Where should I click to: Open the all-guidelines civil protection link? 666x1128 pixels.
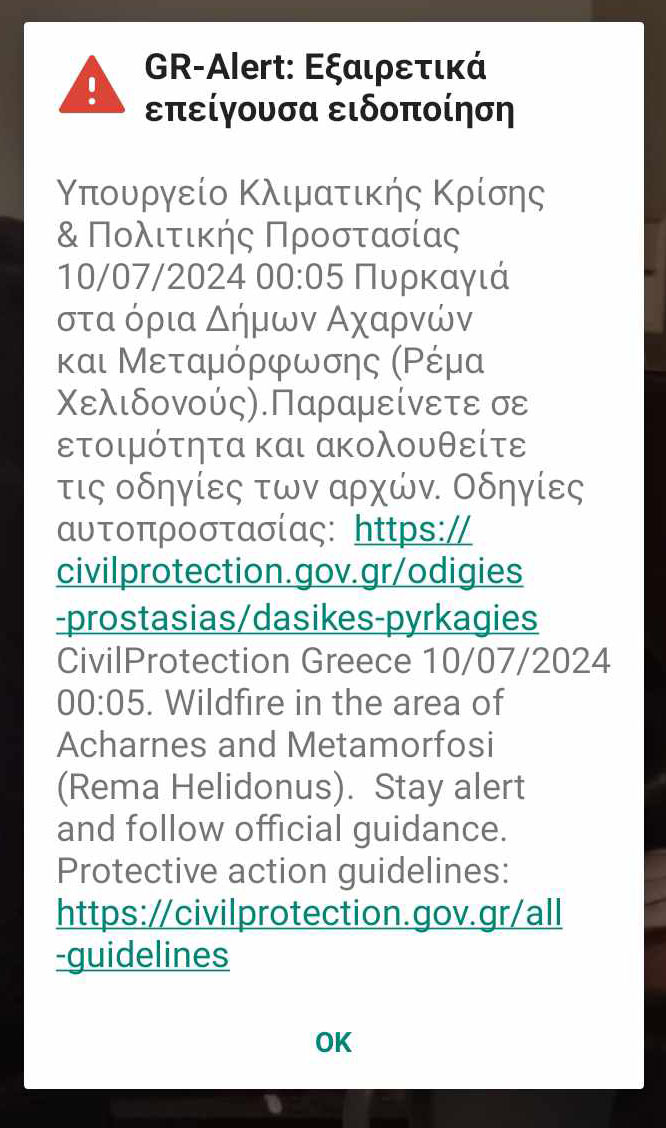coord(309,914)
